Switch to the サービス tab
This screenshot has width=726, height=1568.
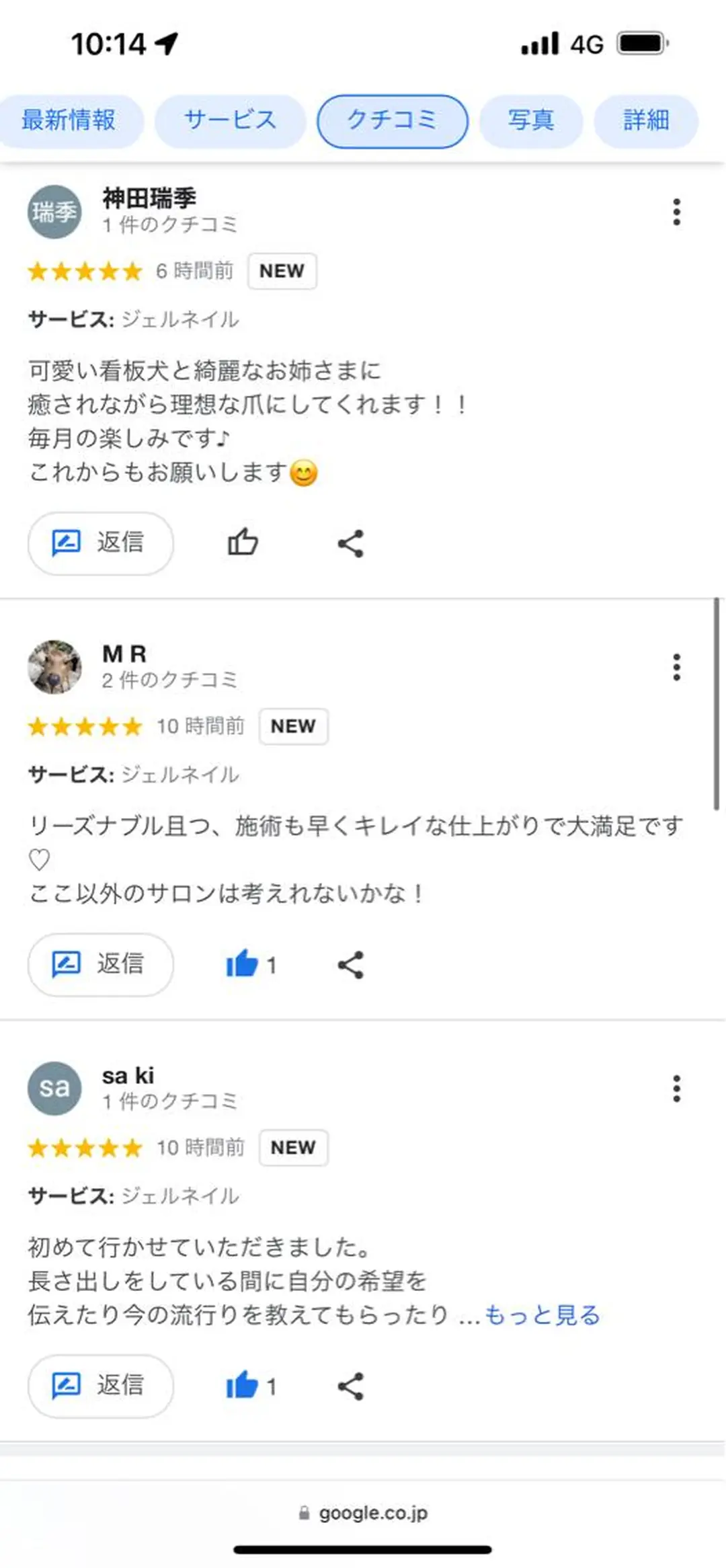coord(229,120)
